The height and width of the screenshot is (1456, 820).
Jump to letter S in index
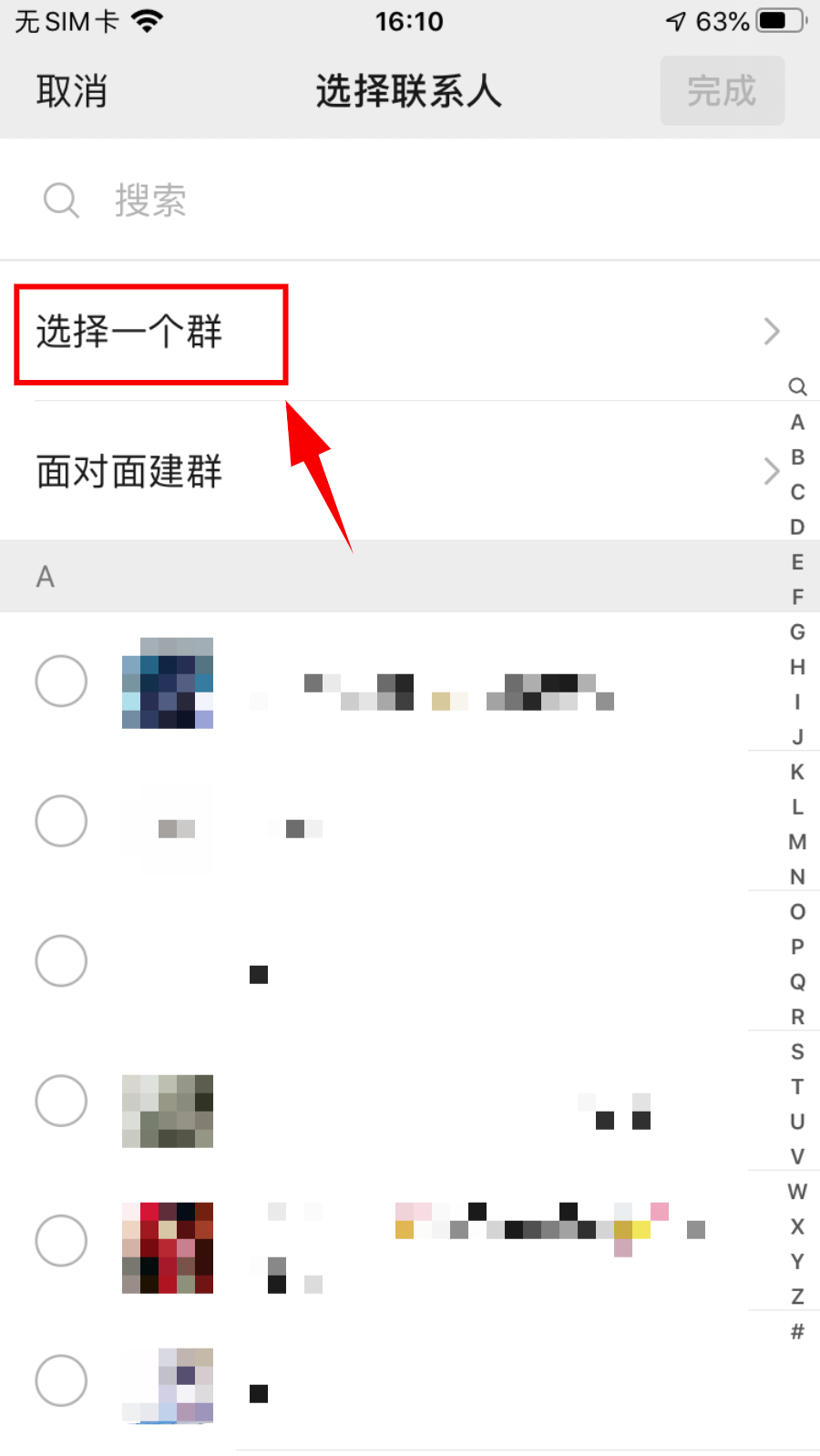797,1052
